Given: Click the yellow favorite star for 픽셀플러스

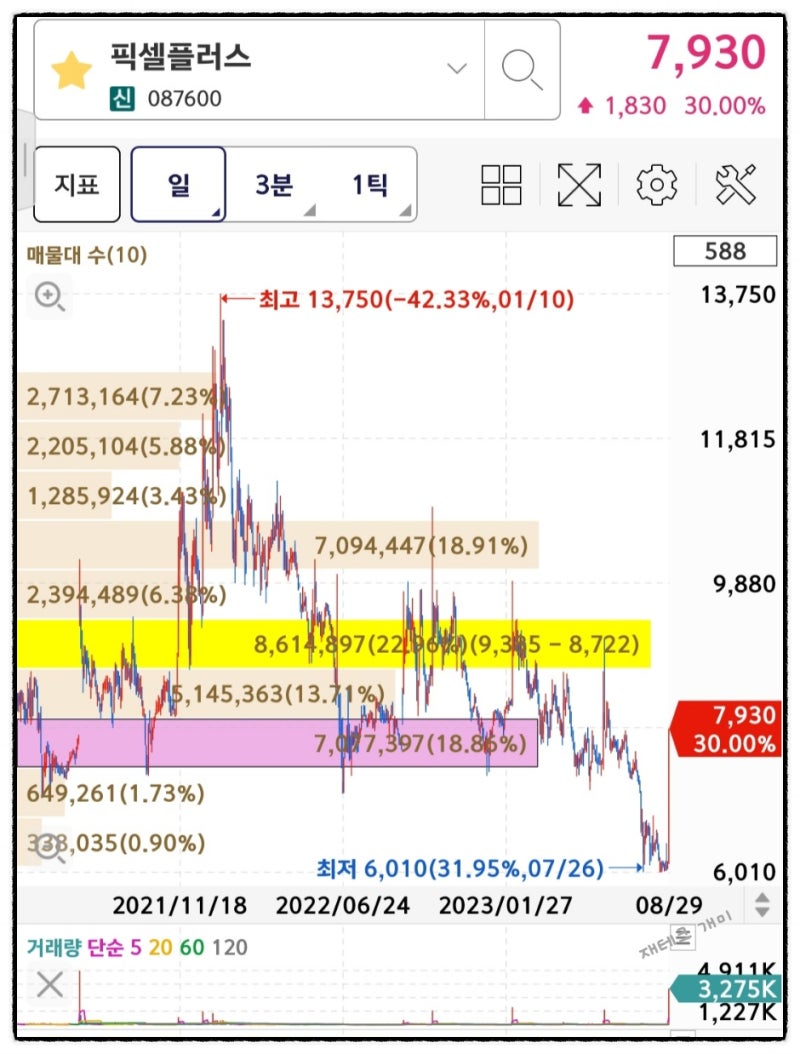Looking at the screenshot, I should click(x=70, y=68).
